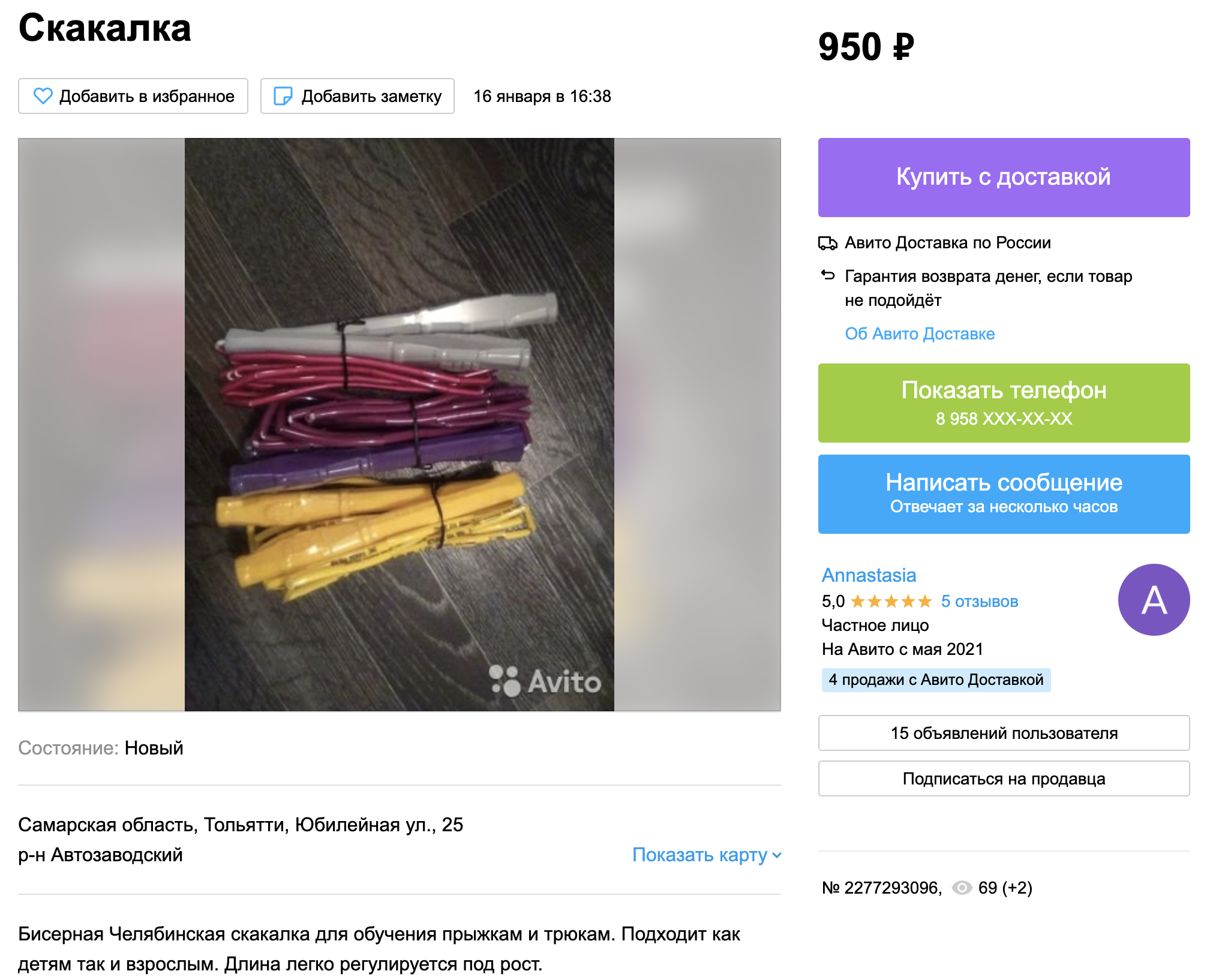Image resolution: width=1207 pixels, height=980 pixels.
Task: Tap the seller's round avatar
Action: (x=1153, y=600)
